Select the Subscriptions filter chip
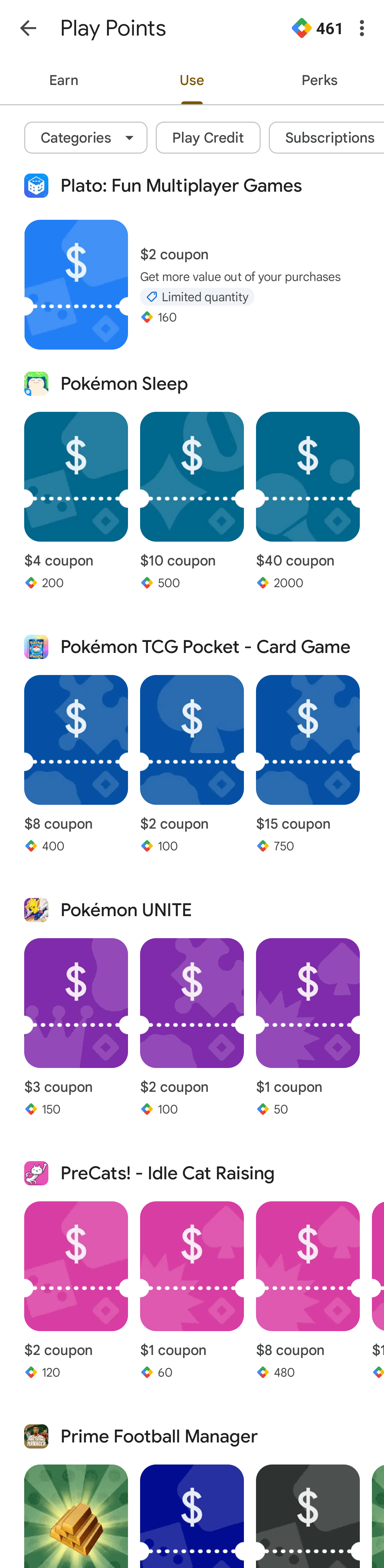384x1568 pixels. 327,138
